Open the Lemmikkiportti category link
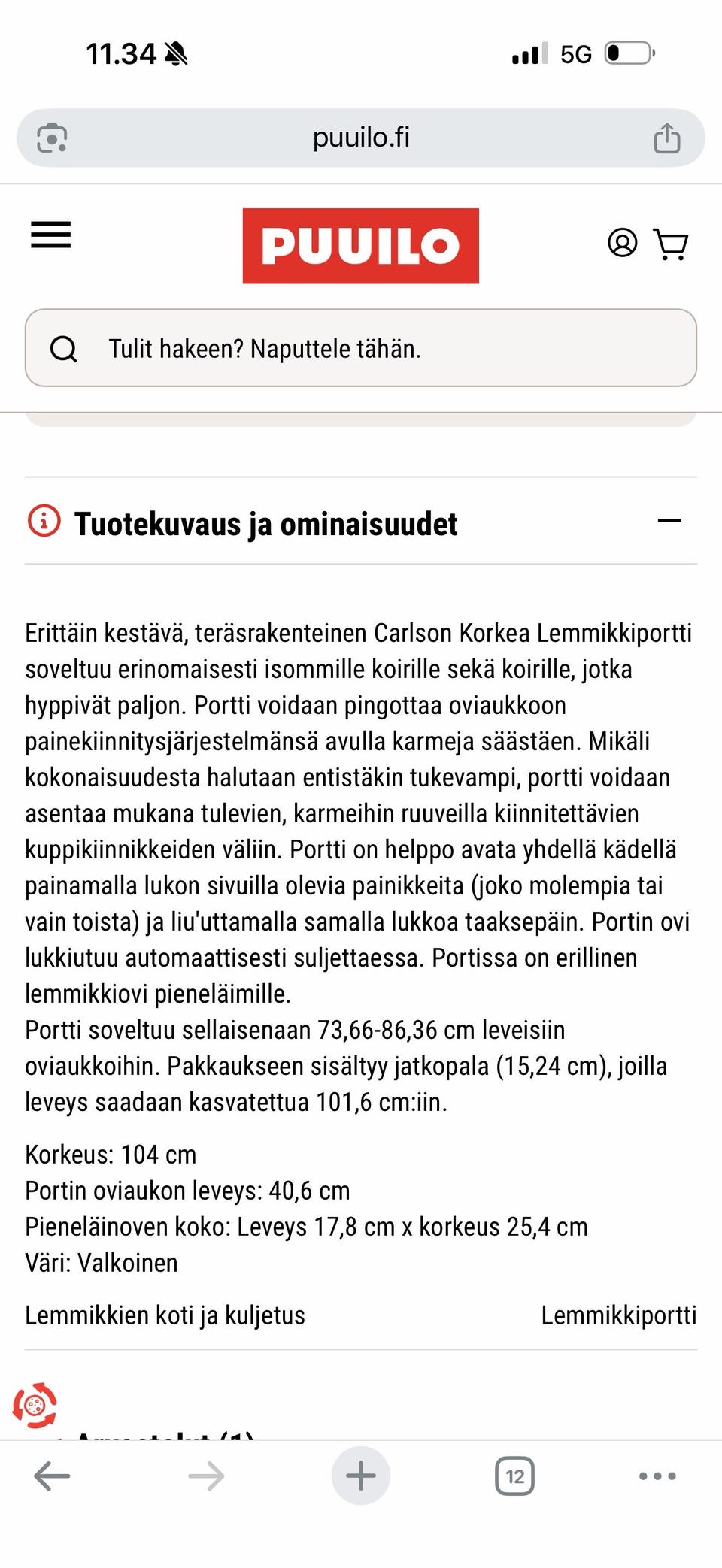 point(620,1315)
